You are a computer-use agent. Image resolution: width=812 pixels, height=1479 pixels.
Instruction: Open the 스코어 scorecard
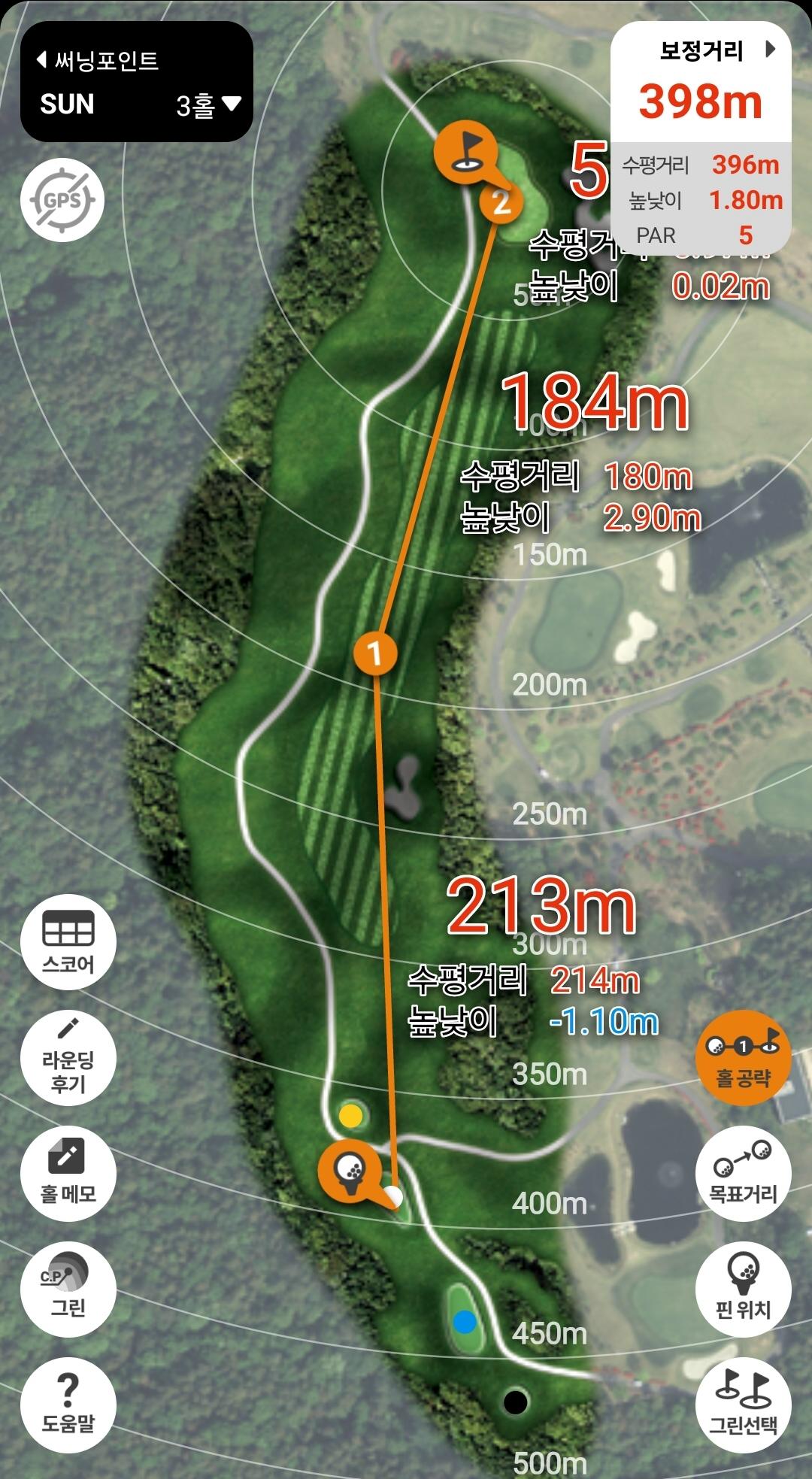68,941
